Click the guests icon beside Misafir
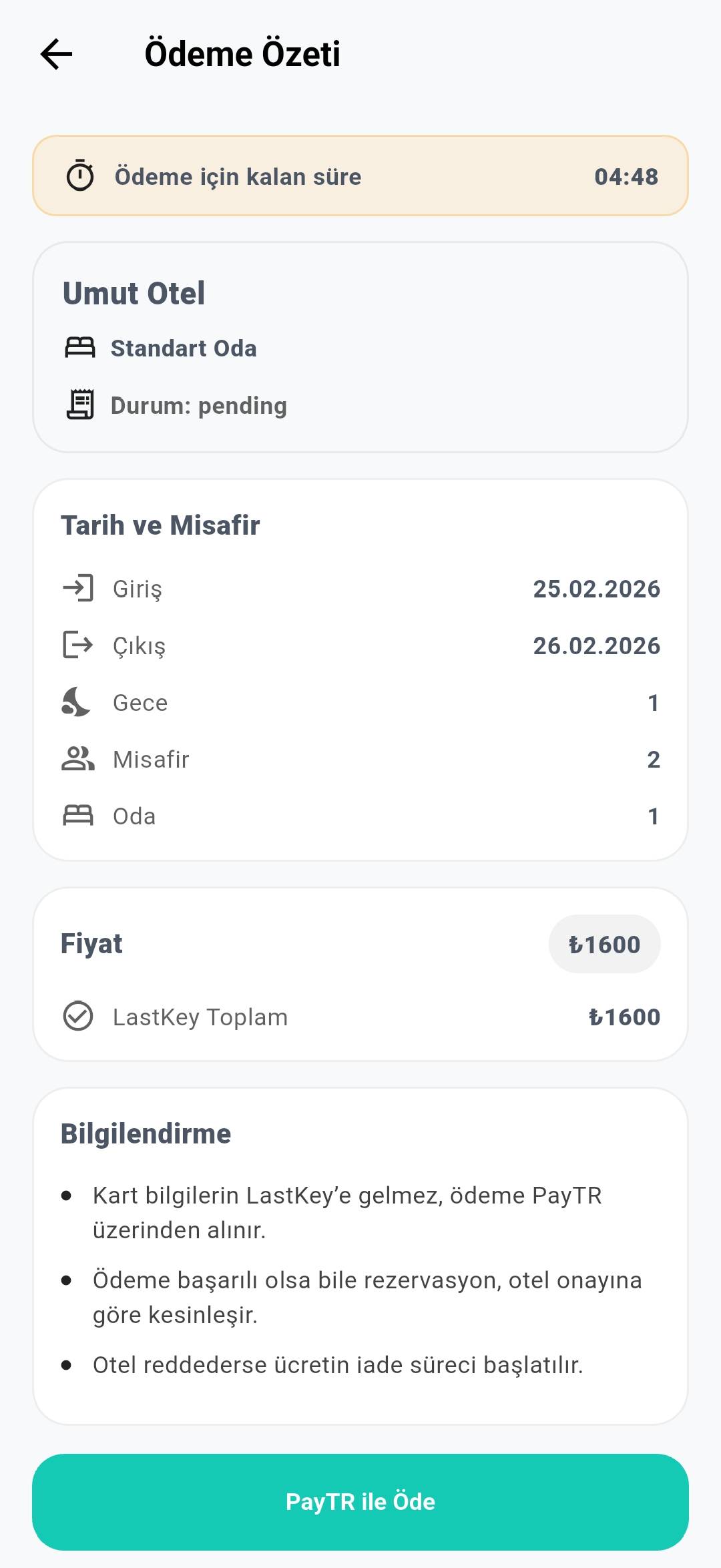 77,758
